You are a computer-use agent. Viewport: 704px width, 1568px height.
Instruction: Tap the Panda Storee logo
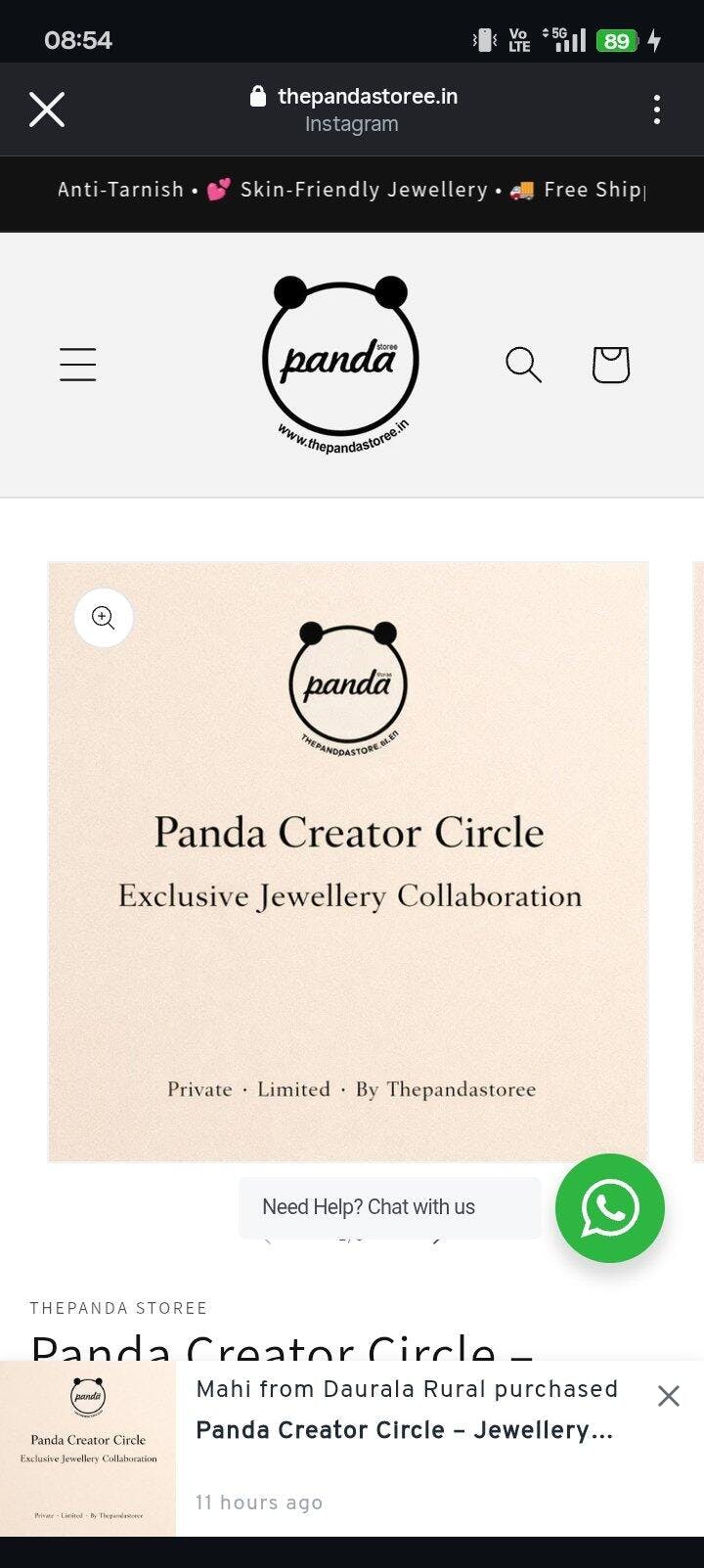pyautogui.click(x=340, y=365)
